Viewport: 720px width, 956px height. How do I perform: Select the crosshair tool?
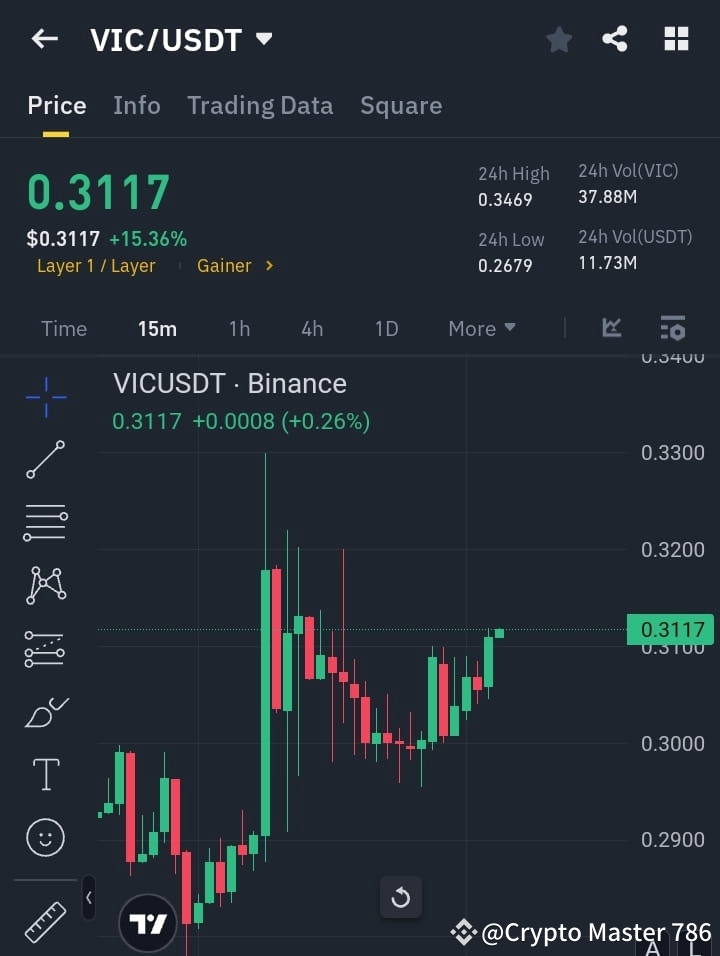coord(45,398)
